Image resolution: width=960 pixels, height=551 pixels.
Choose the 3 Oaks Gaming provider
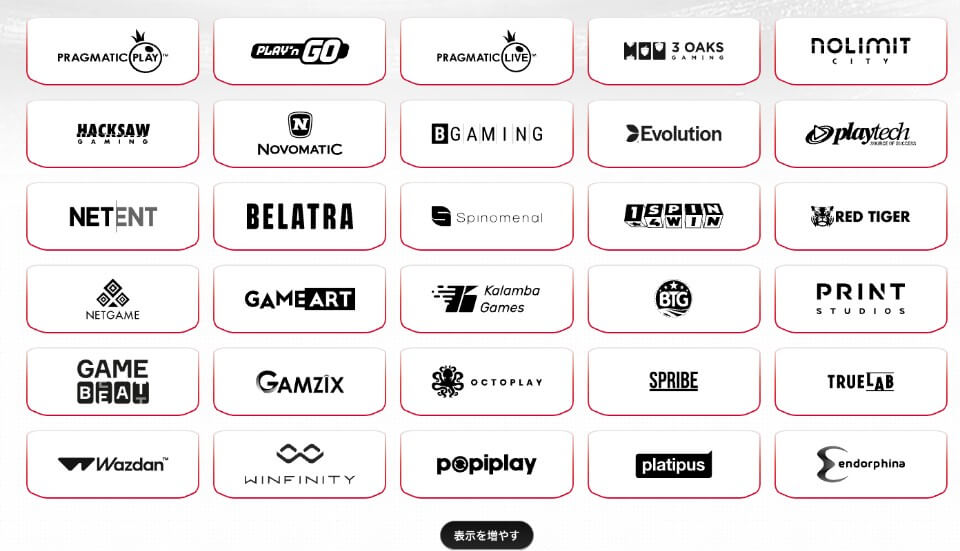point(673,51)
